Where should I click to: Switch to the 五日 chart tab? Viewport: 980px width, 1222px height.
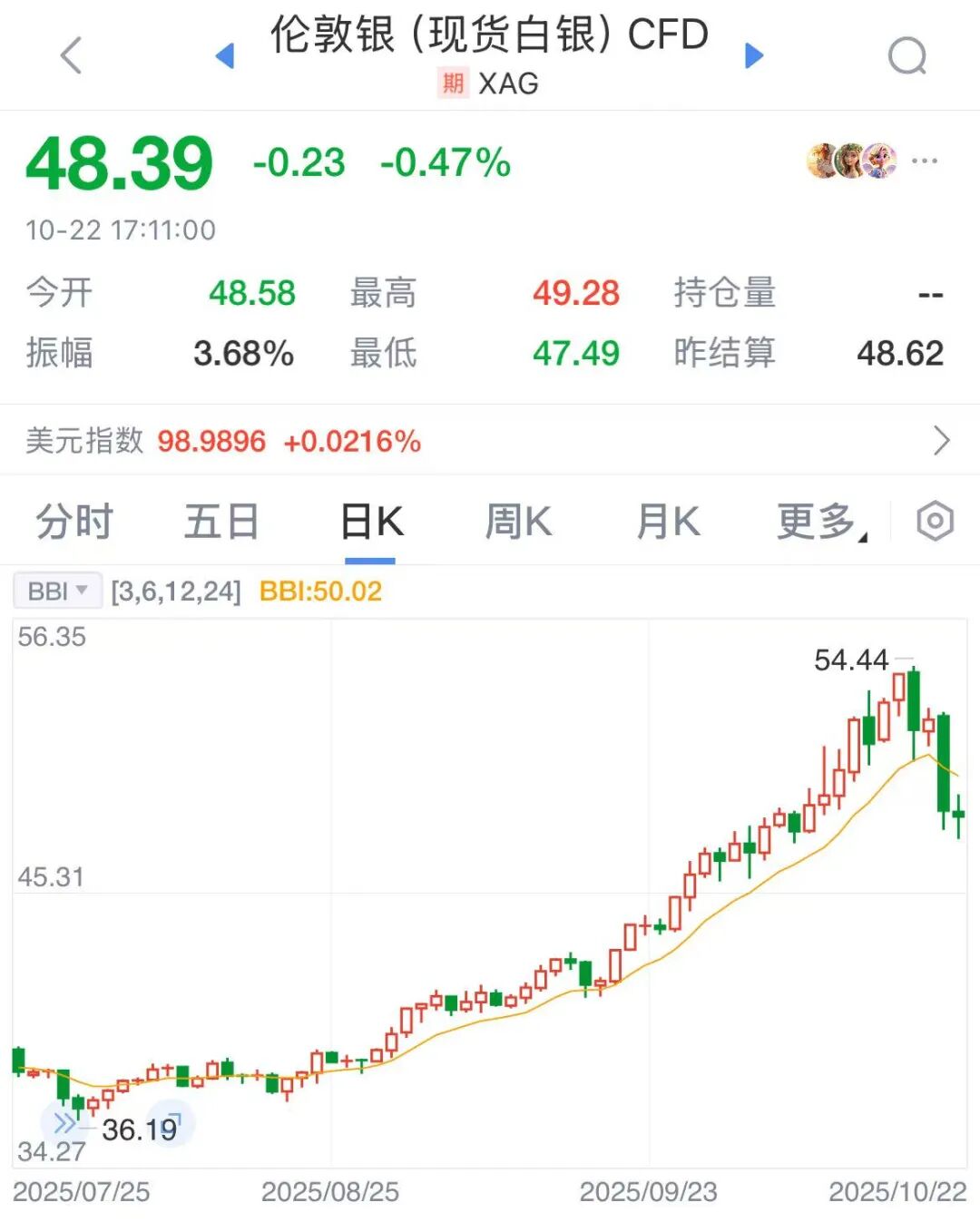pos(221,522)
